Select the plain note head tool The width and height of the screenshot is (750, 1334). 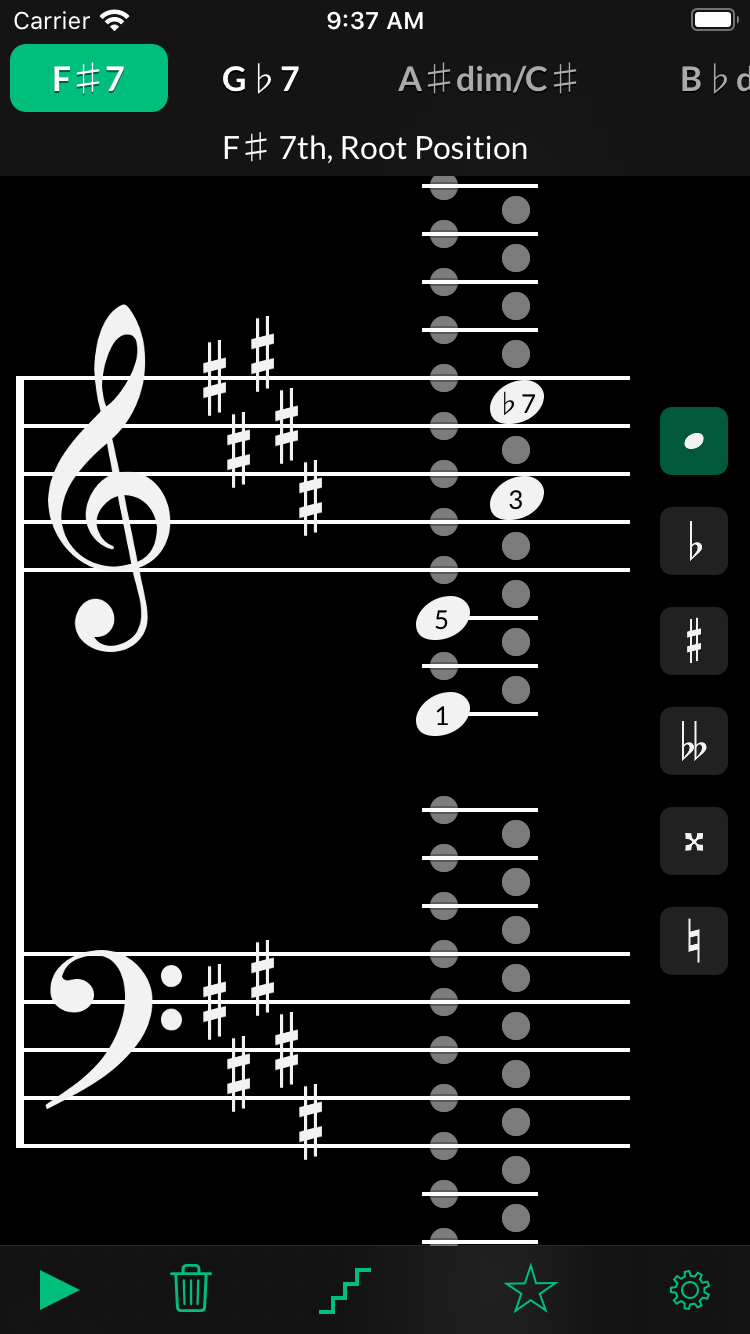(x=694, y=441)
